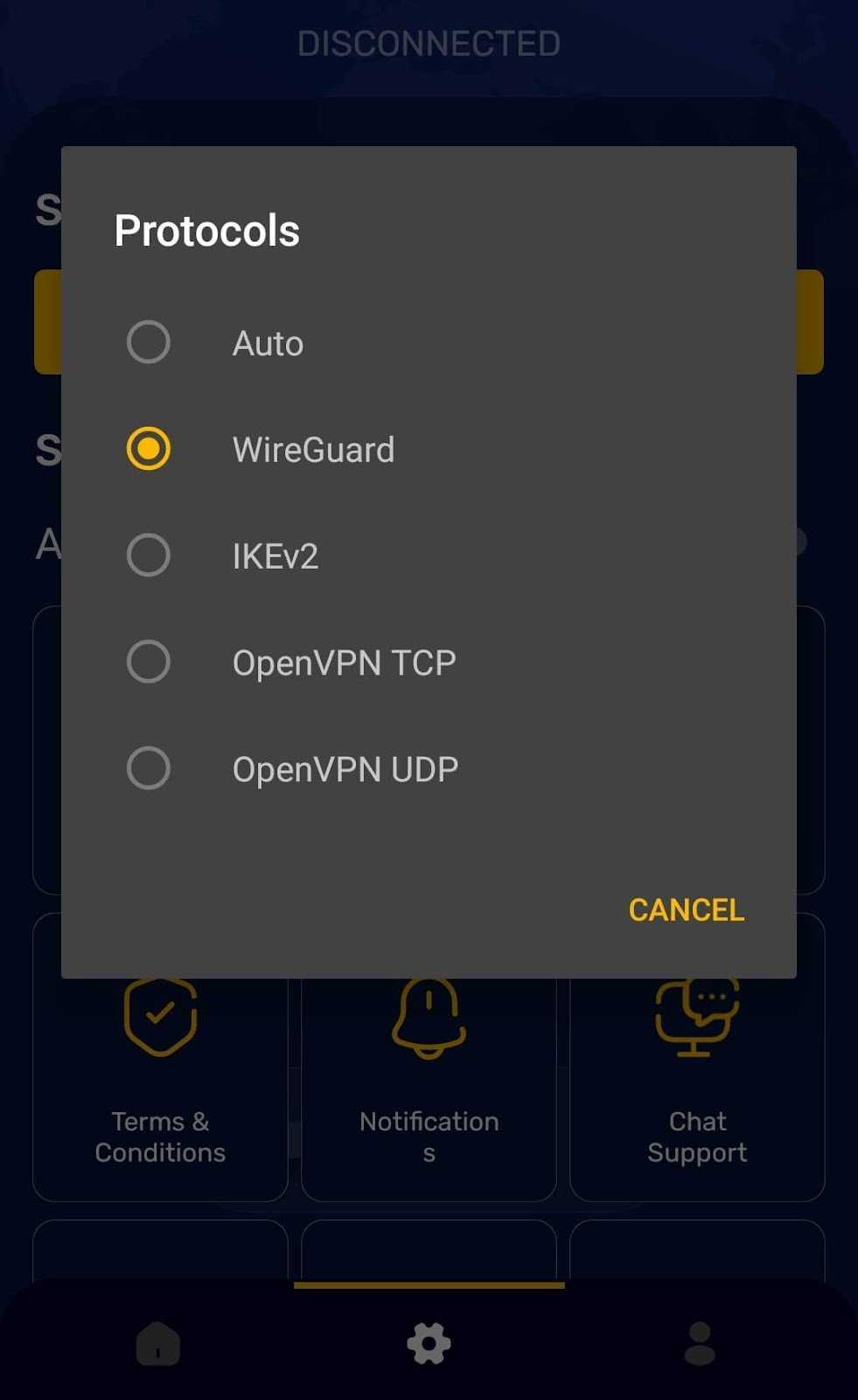Select the Auto protocol option
Screen dimensions: 858x1400
[x=429, y=342]
